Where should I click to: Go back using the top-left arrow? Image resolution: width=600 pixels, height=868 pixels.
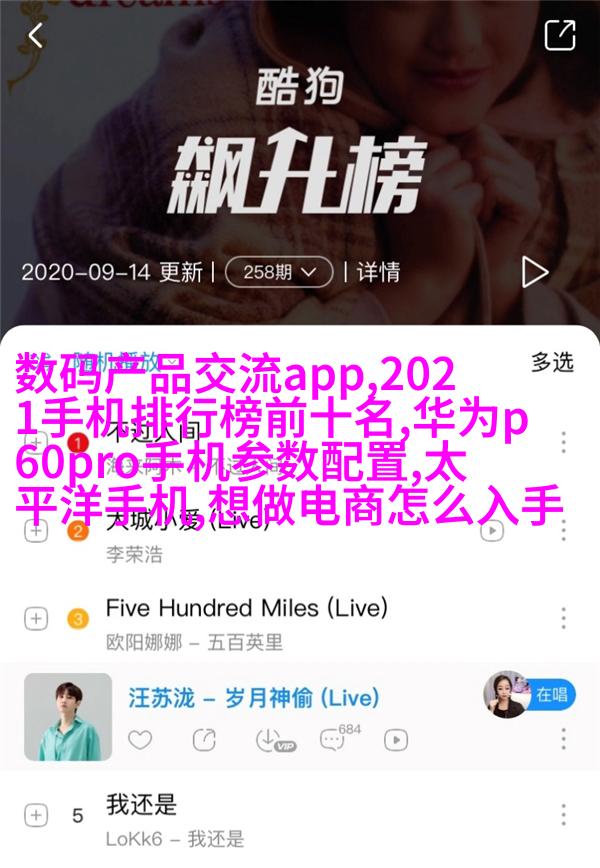click(x=36, y=37)
